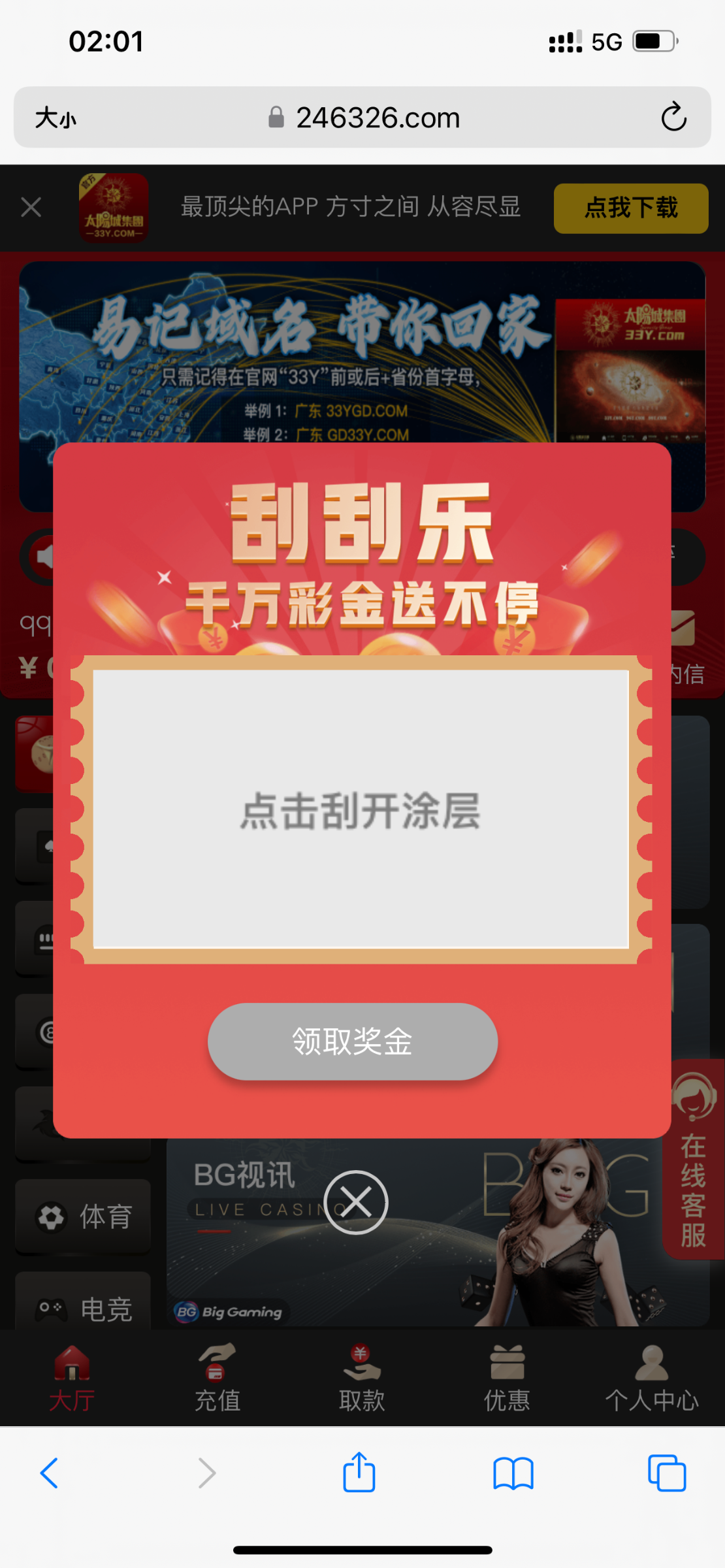Tap the 领取奖金 claim bonus button
This screenshot has height=1568, width=725.
353,1041
